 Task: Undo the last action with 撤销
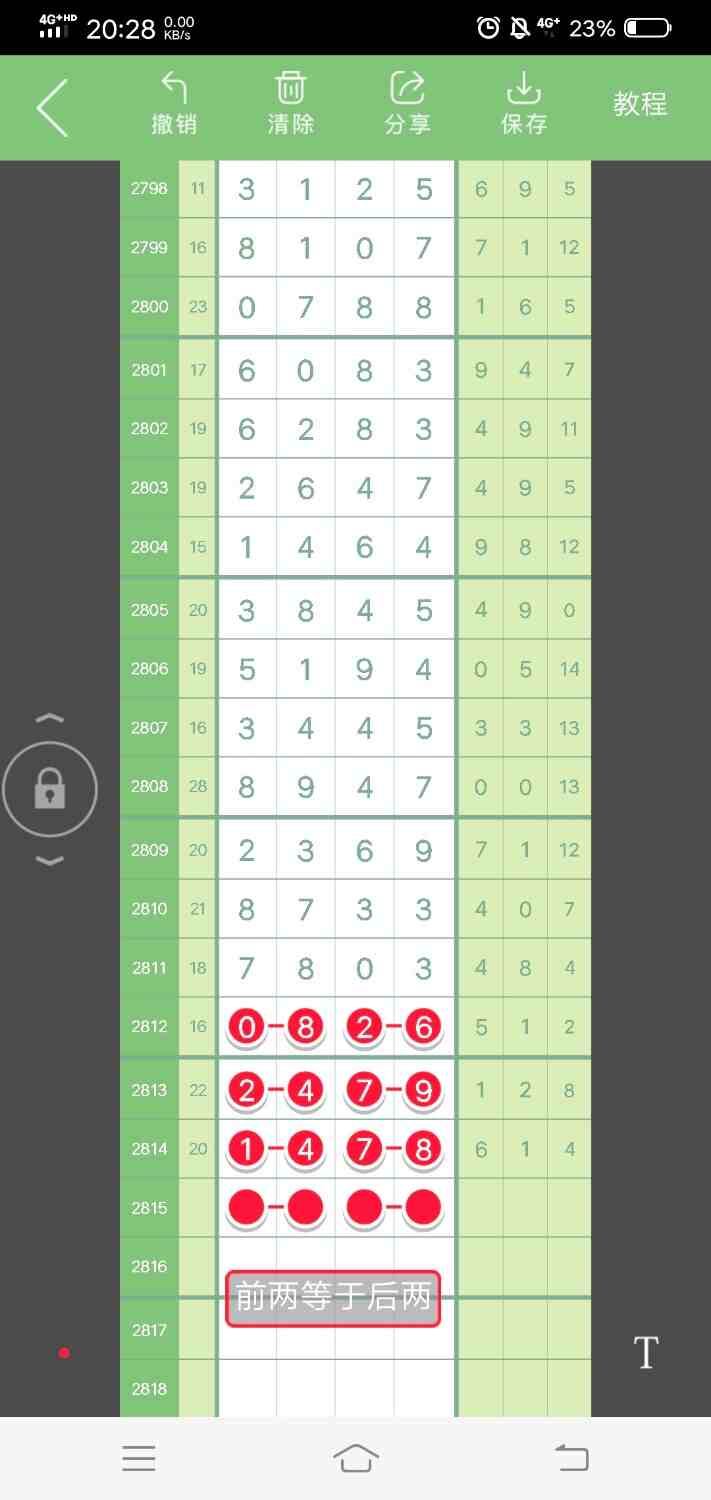(174, 104)
